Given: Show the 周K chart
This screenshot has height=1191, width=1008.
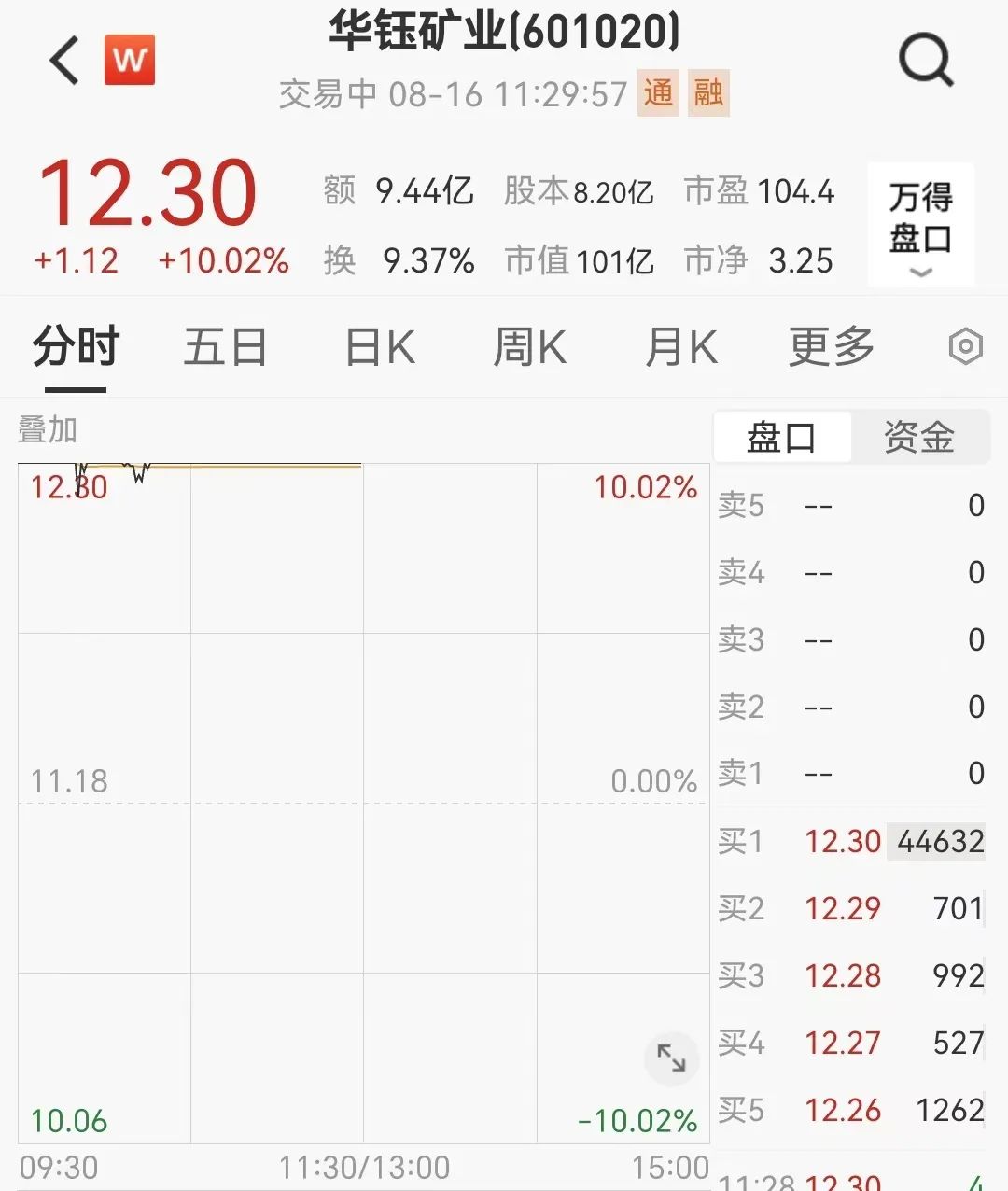Looking at the screenshot, I should [529, 348].
